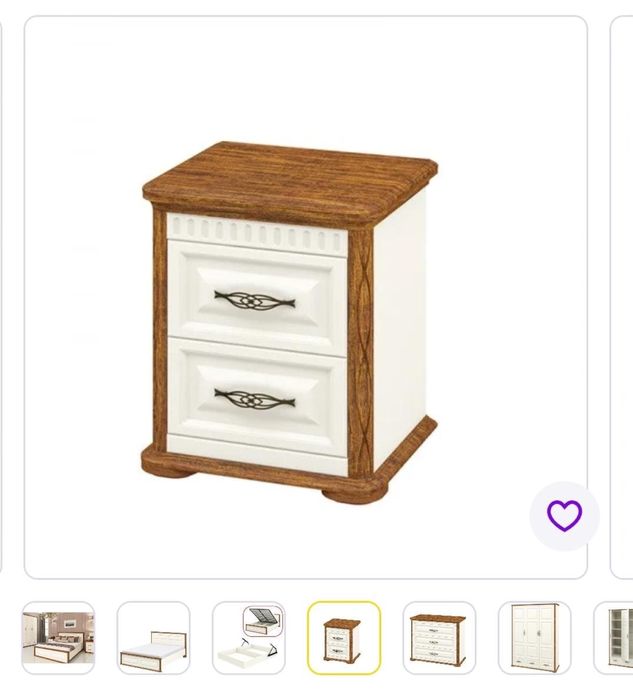Viewport: 633px width, 699px height.
Task: Select the highlighted nightstand thumbnail
Action: click(344, 638)
